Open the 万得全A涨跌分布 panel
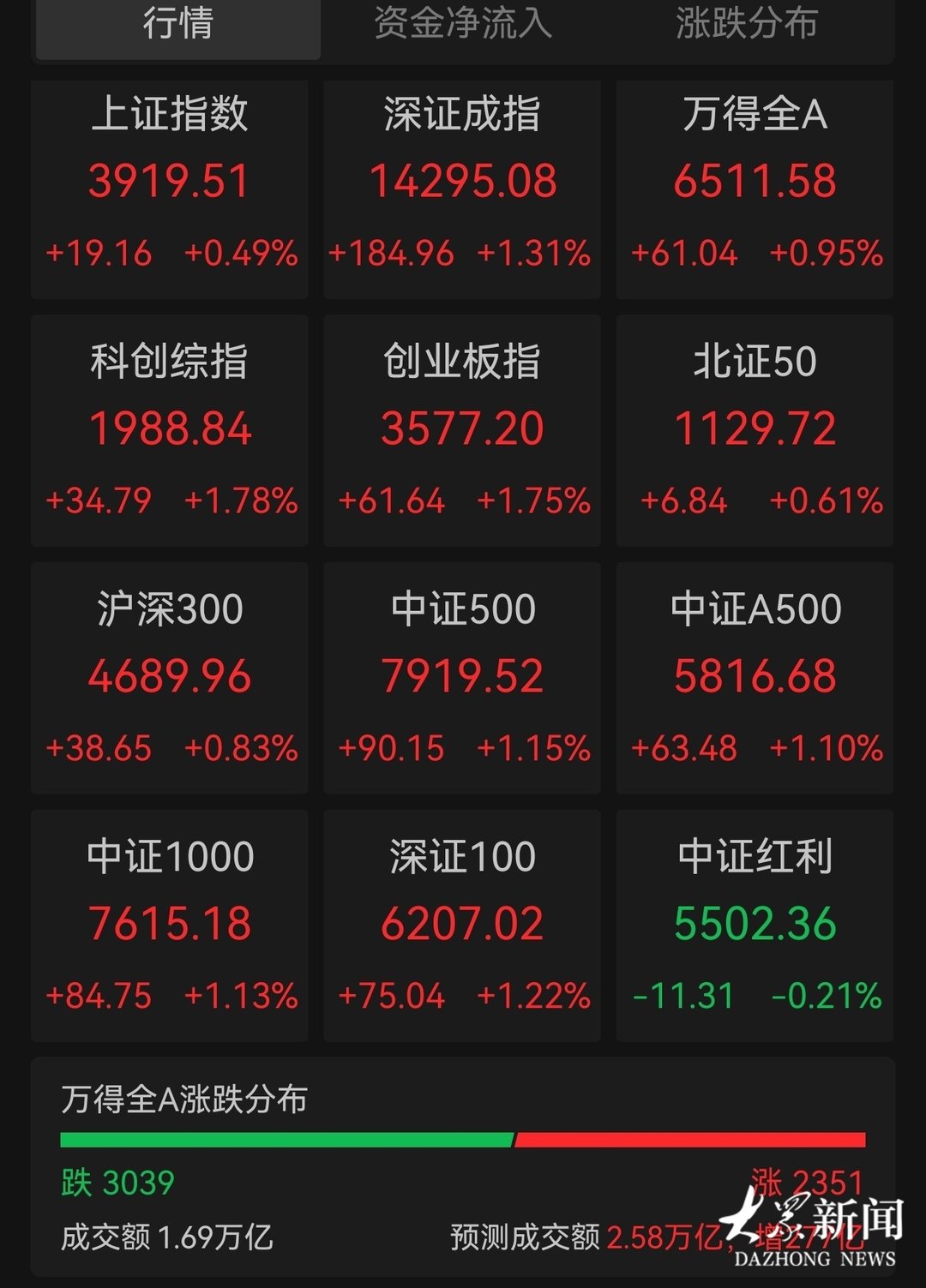Screen dimensions: 926x1288 (x=463, y=1167)
